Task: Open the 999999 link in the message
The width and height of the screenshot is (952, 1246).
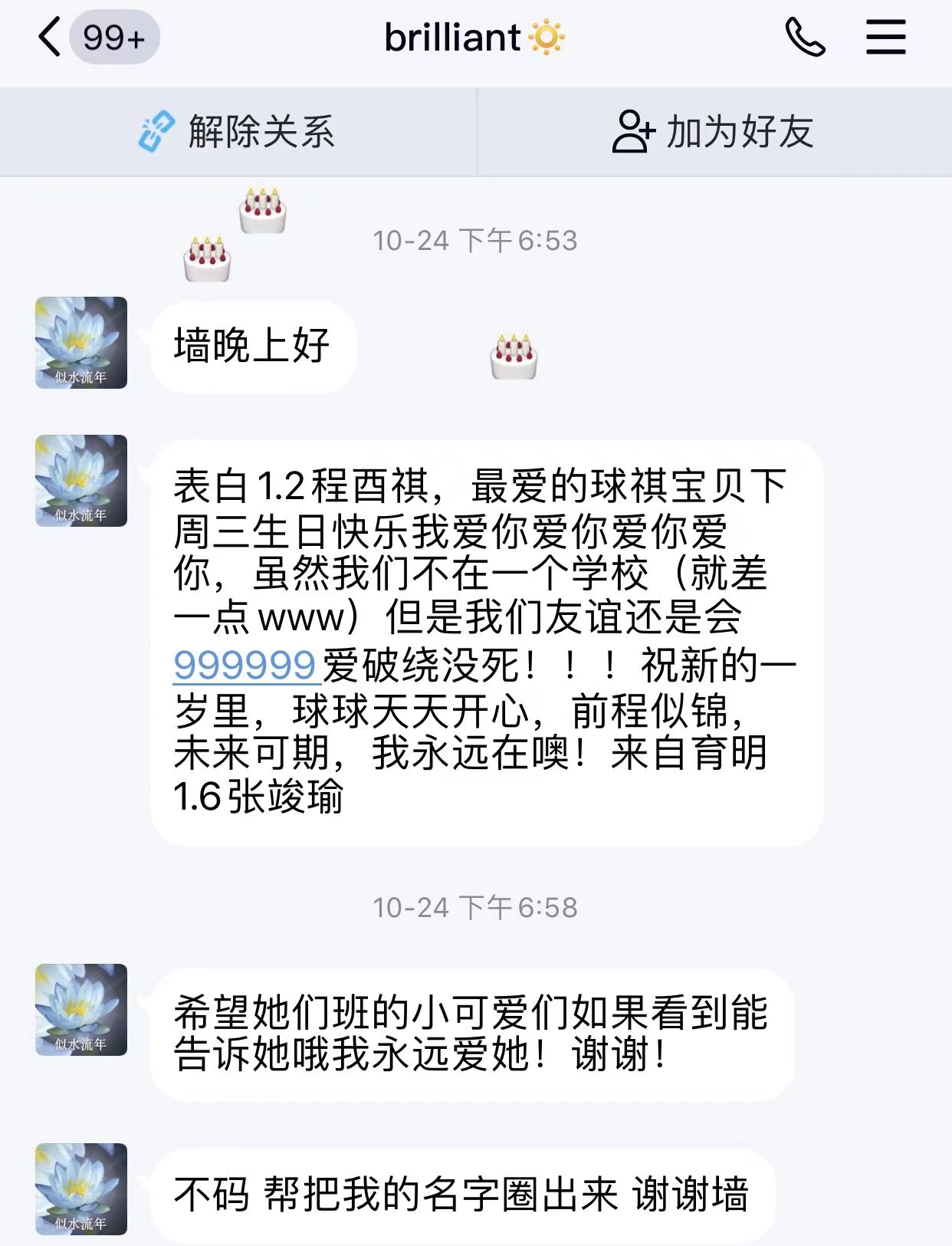Action: (245, 664)
